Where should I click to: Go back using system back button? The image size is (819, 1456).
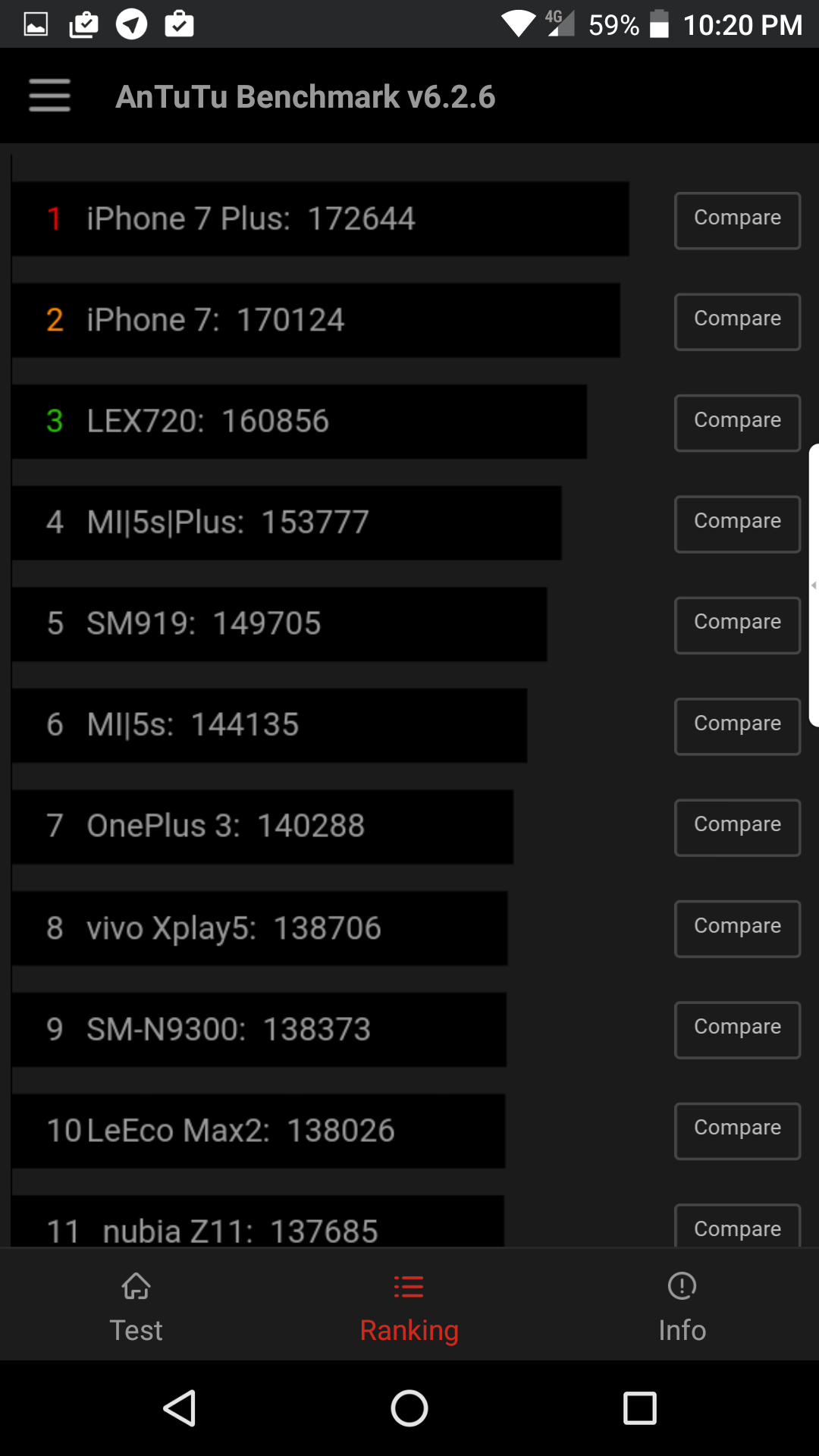tap(180, 1408)
